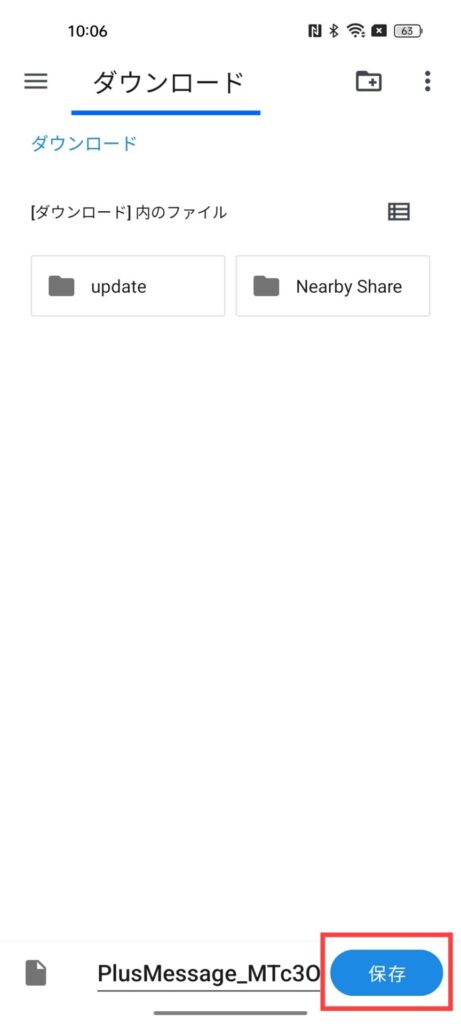Tap the ダウンロード breadcrumb link
Screen dimensions: 461x1024
84,144
